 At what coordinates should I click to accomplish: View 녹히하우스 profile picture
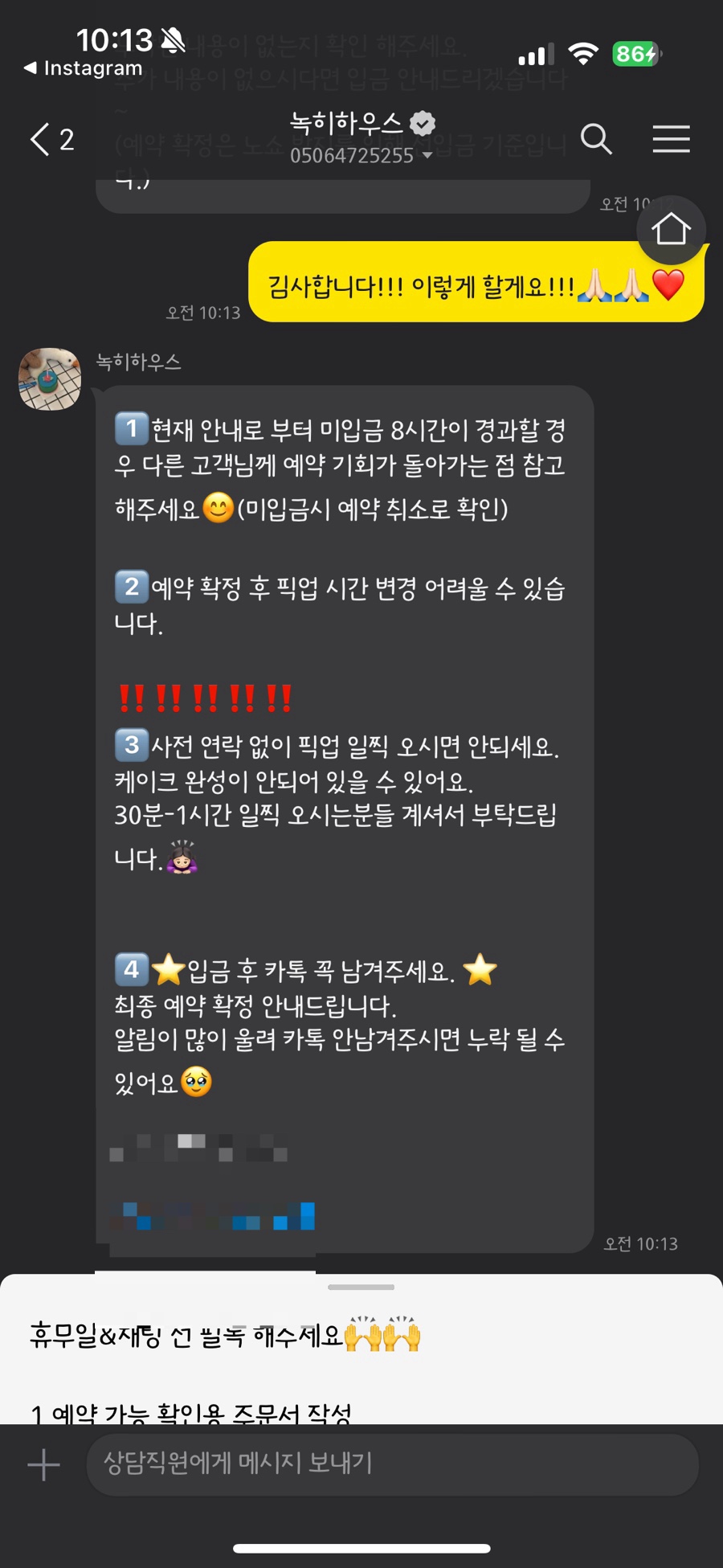(x=50, y=379)
